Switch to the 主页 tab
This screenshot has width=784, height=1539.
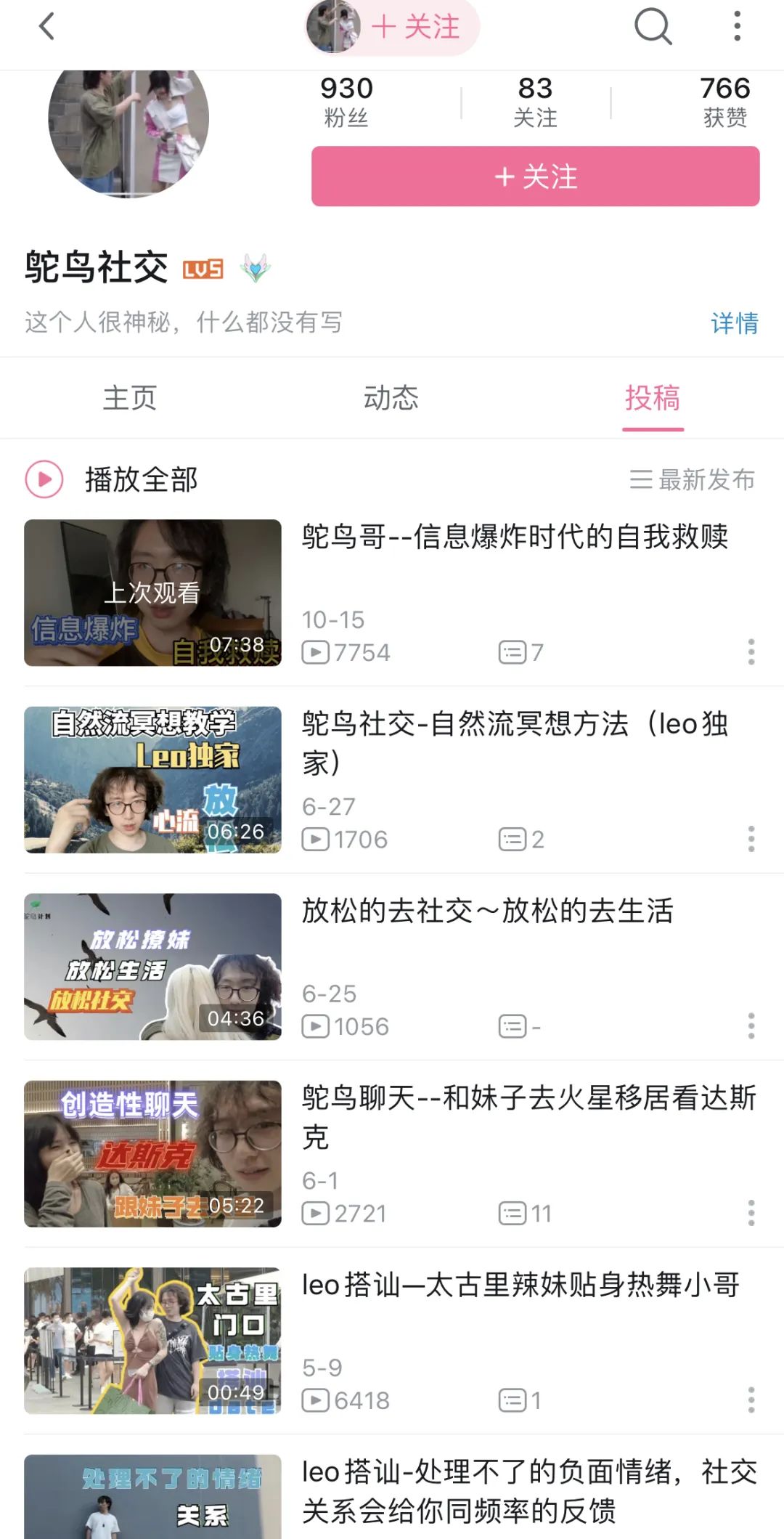pyautogui.click(x=130, y=398)
